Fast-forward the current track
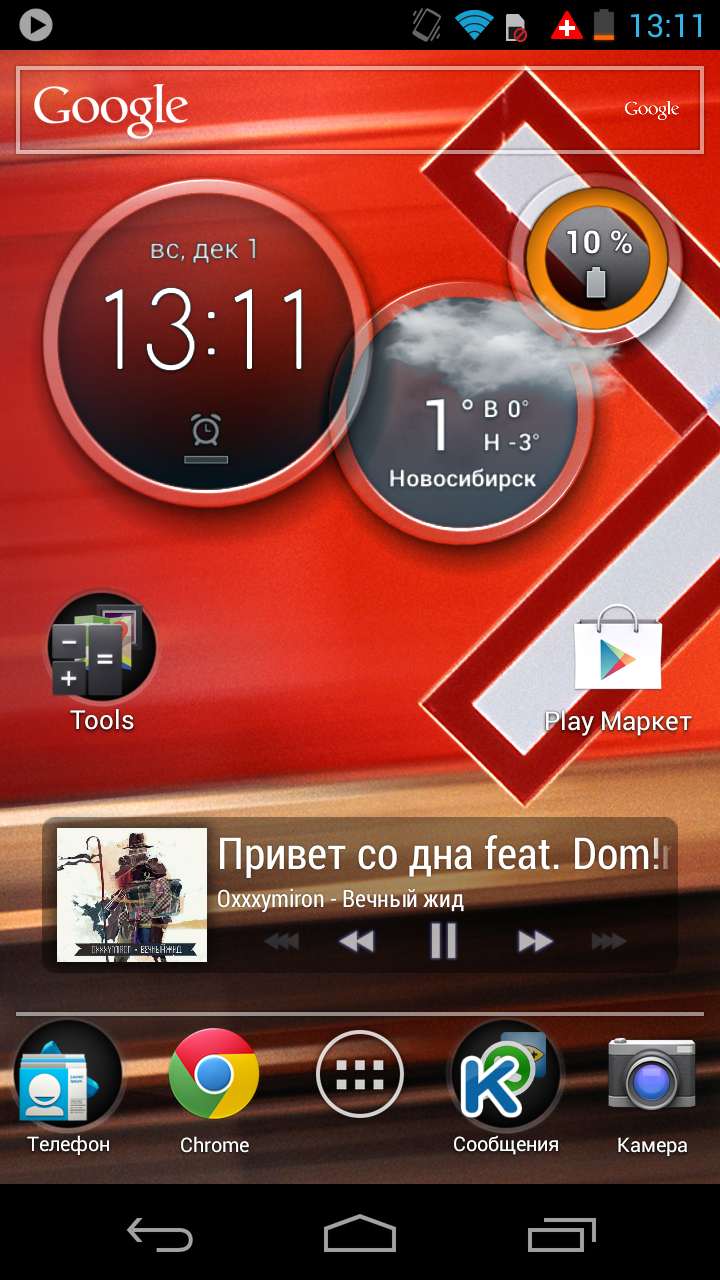Screen dimensions: 720x1280 click(x=534, y=941)
